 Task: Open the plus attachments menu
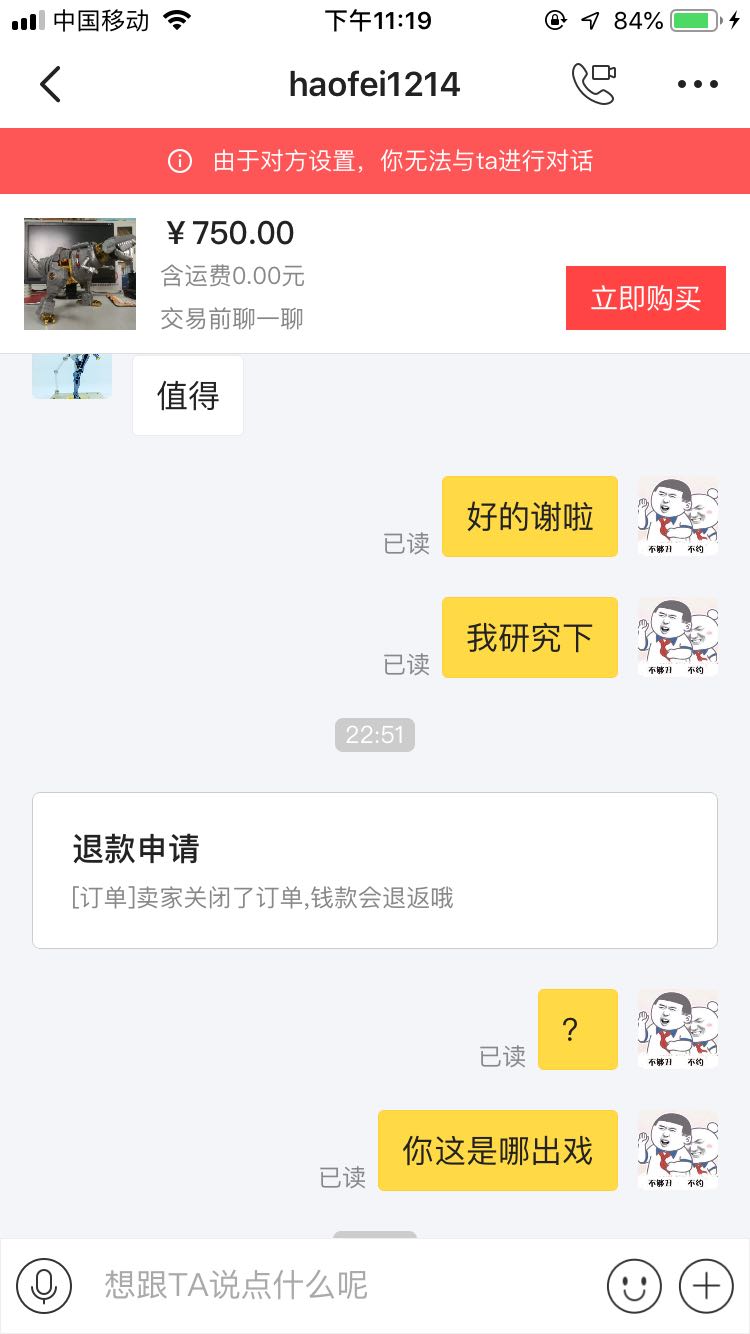tap(706, 1285)
